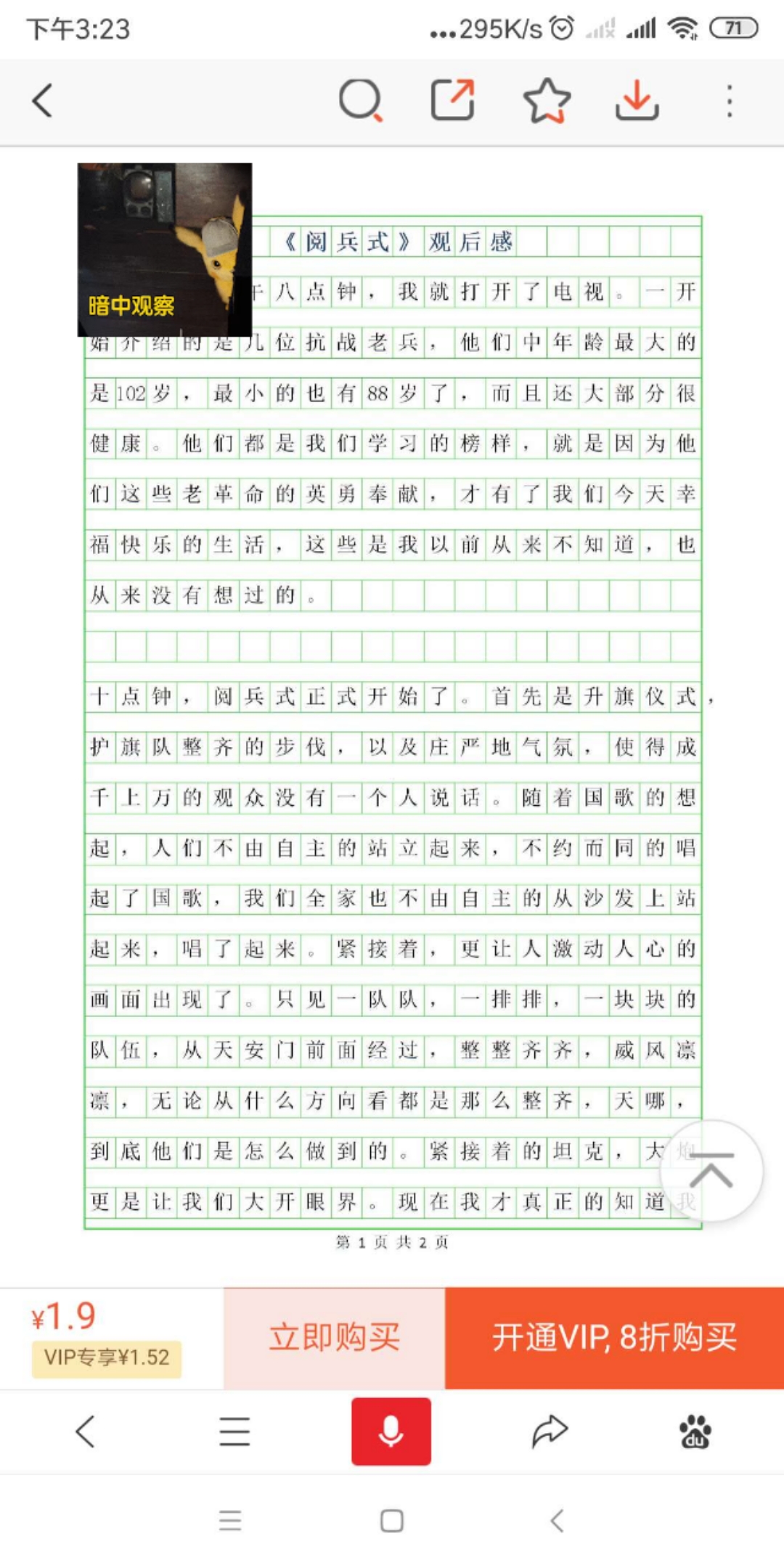
Task: Open the Baidu paw home icon
Action: [695, 1432]
